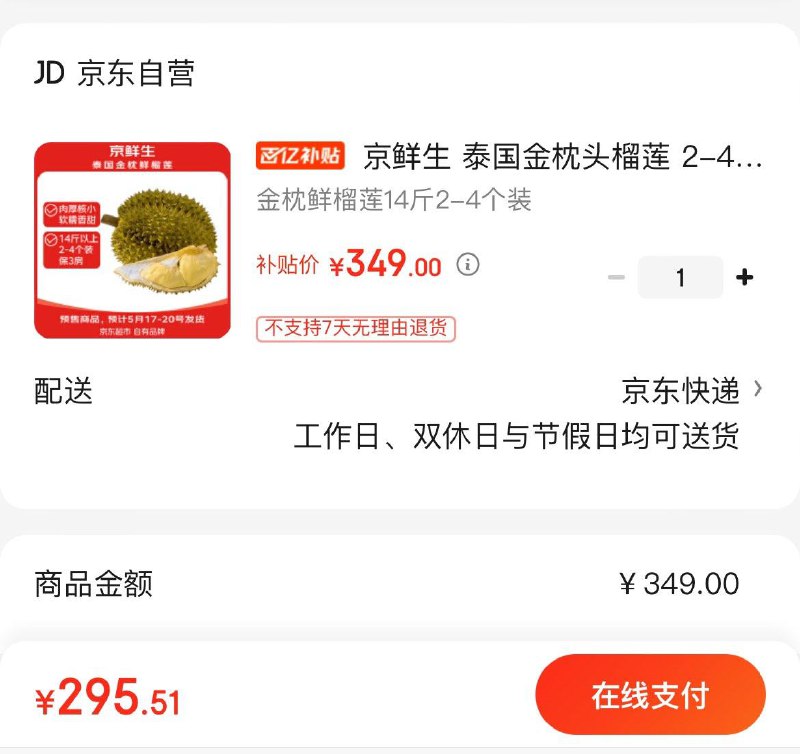
Task: Open 京东快递 delivery options
Action: (x=690, y=390)
